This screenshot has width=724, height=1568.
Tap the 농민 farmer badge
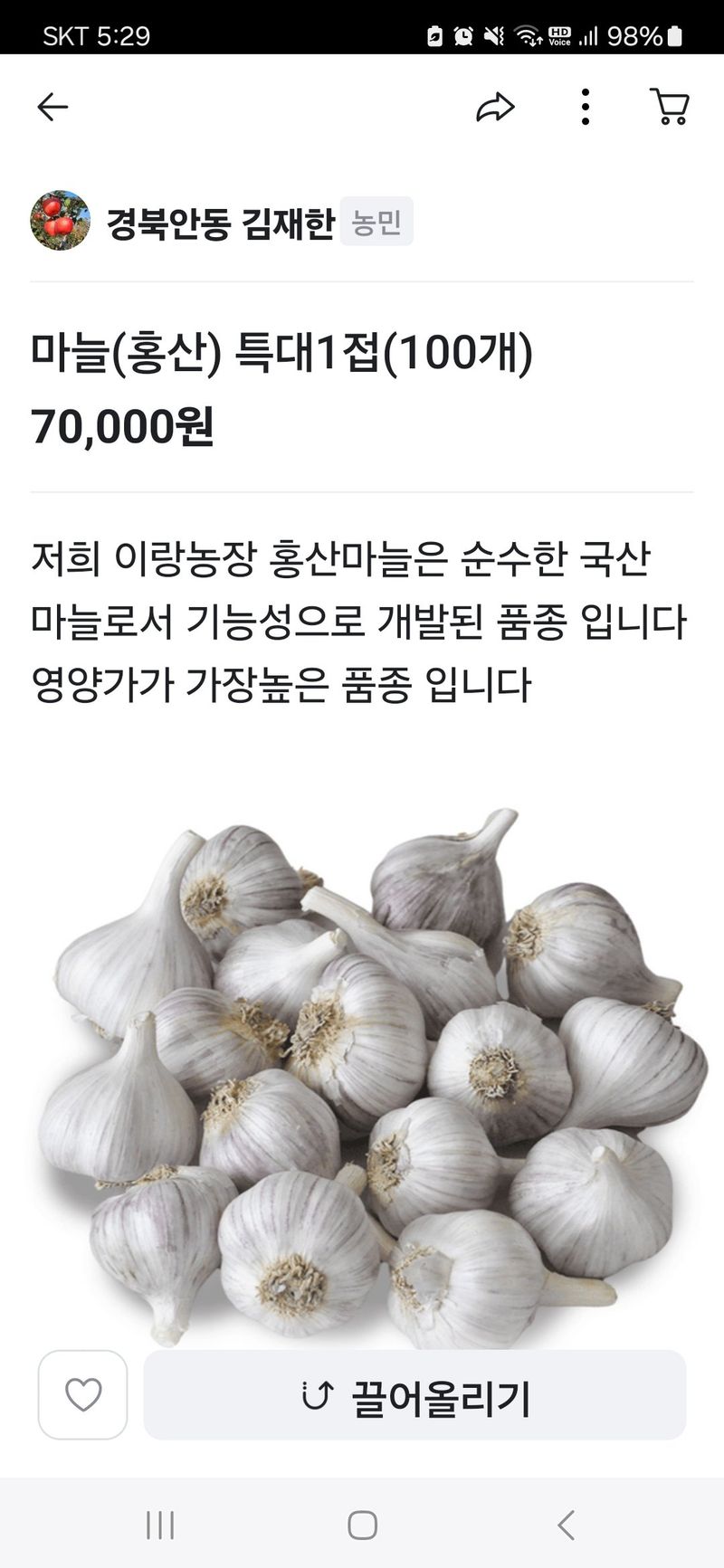[379, 223]
